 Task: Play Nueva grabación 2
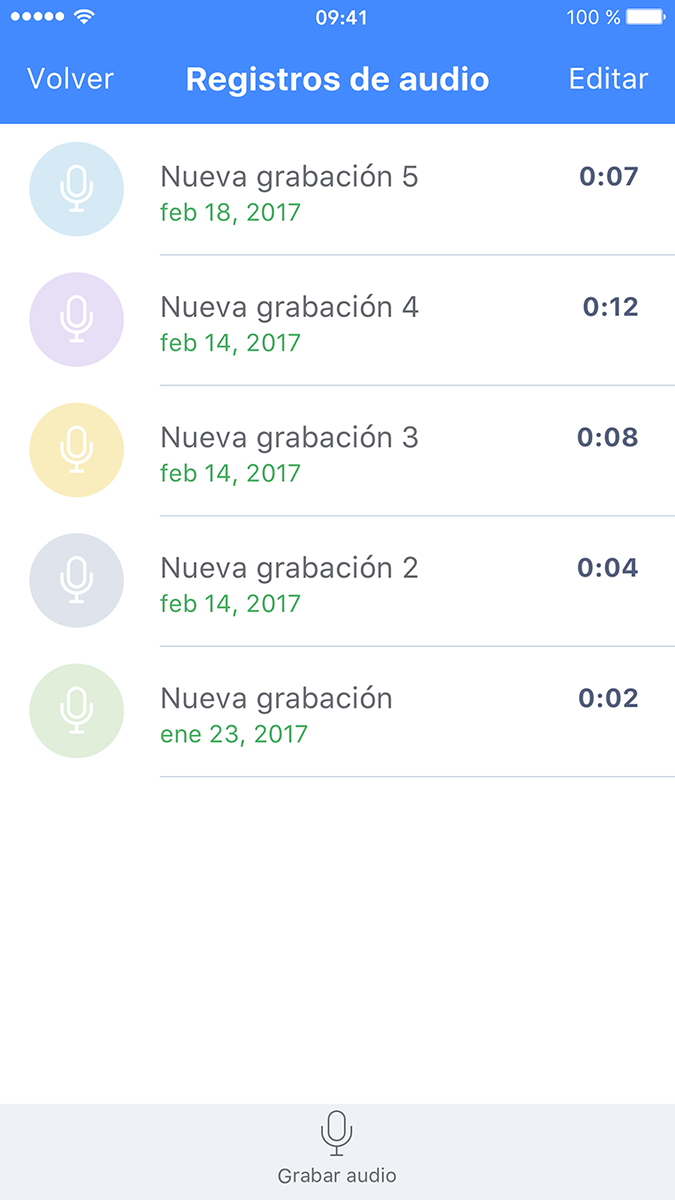(x=337, y=581)
